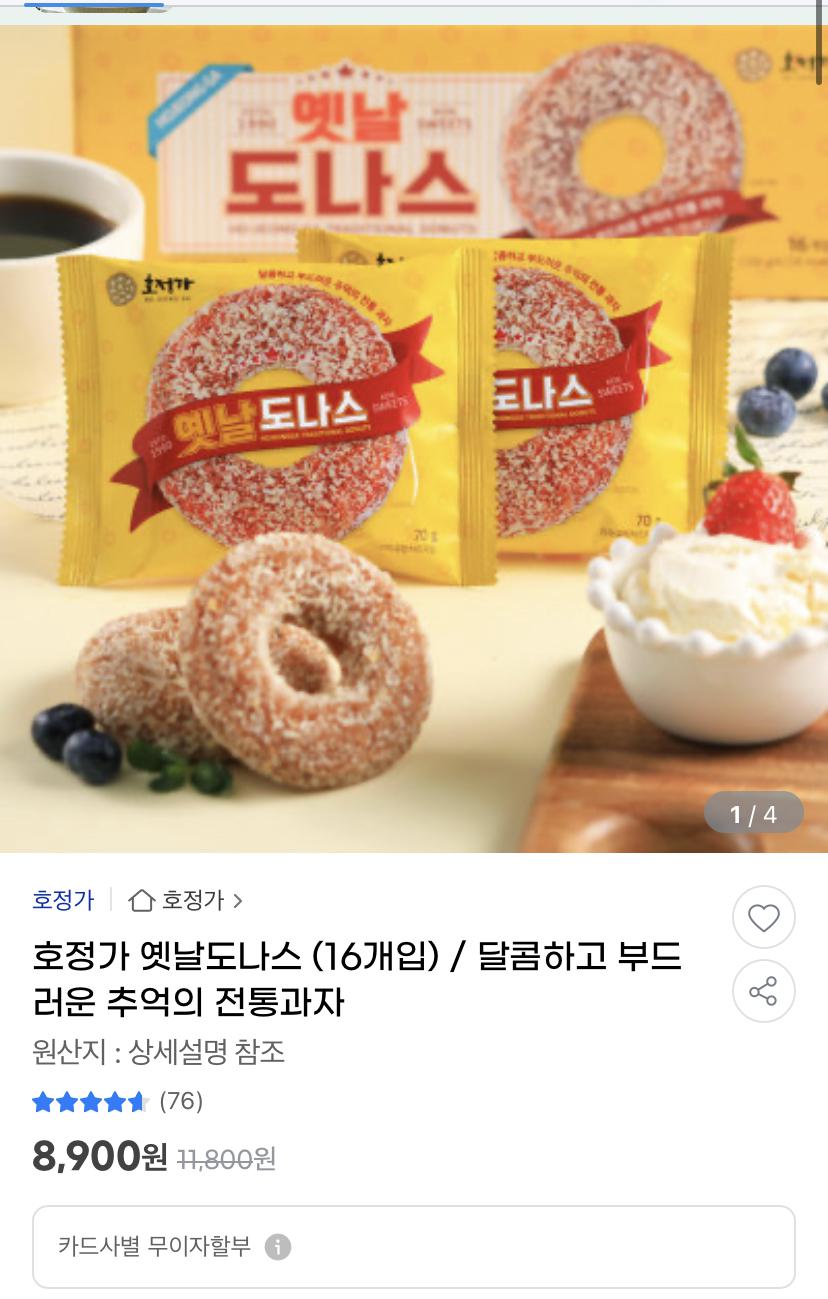This screenshot has width=828, height=1299.
Task: Open the 76 customer reviews
Action: click(x=181, y=1101)
